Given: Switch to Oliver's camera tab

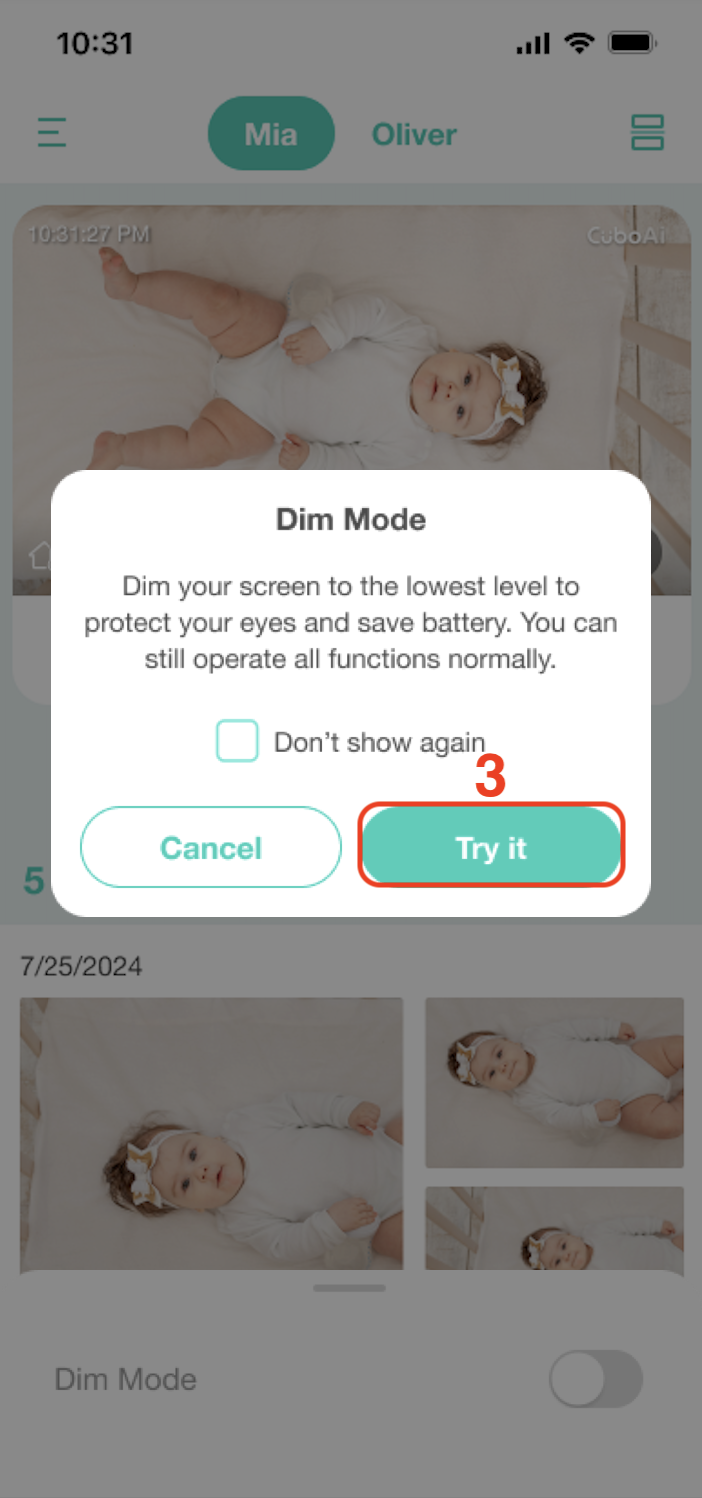Looking at the screenshot, I should tap(414, 134).
